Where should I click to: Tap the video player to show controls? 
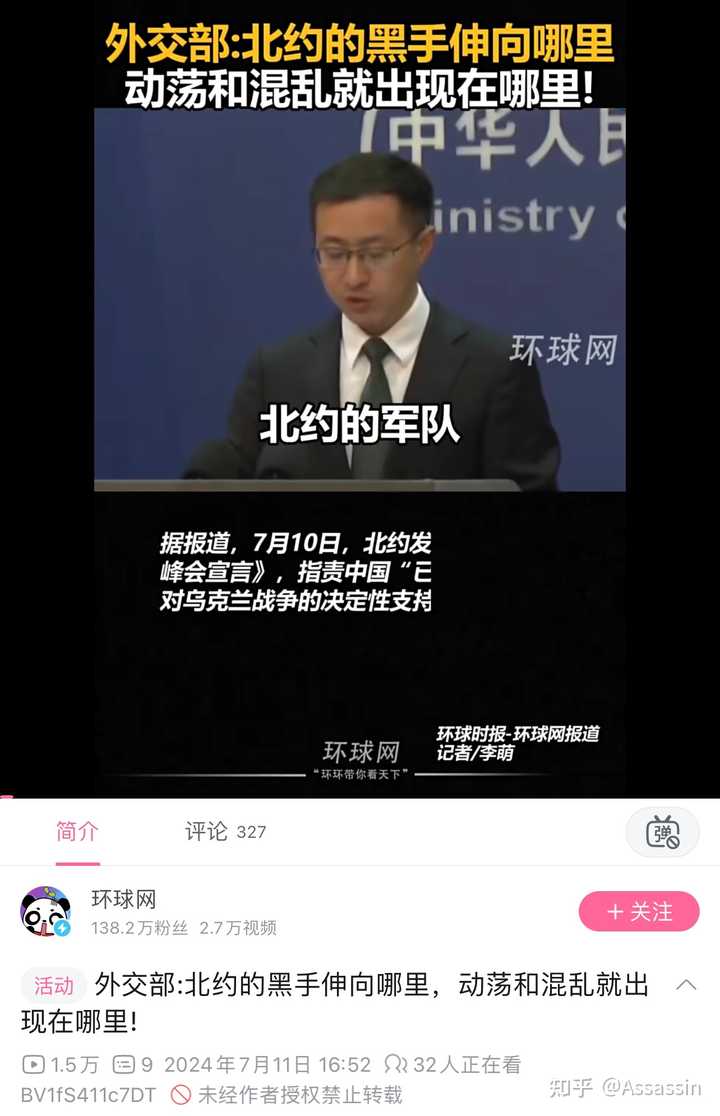(360, 400)
